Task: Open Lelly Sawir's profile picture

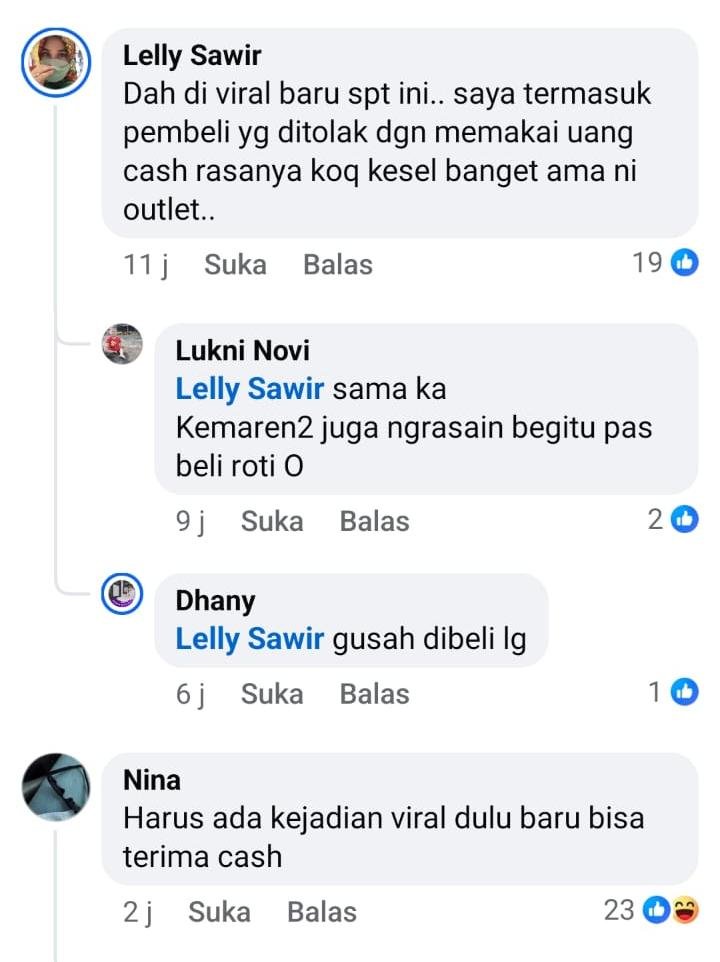Action: (x=56, y=62)
